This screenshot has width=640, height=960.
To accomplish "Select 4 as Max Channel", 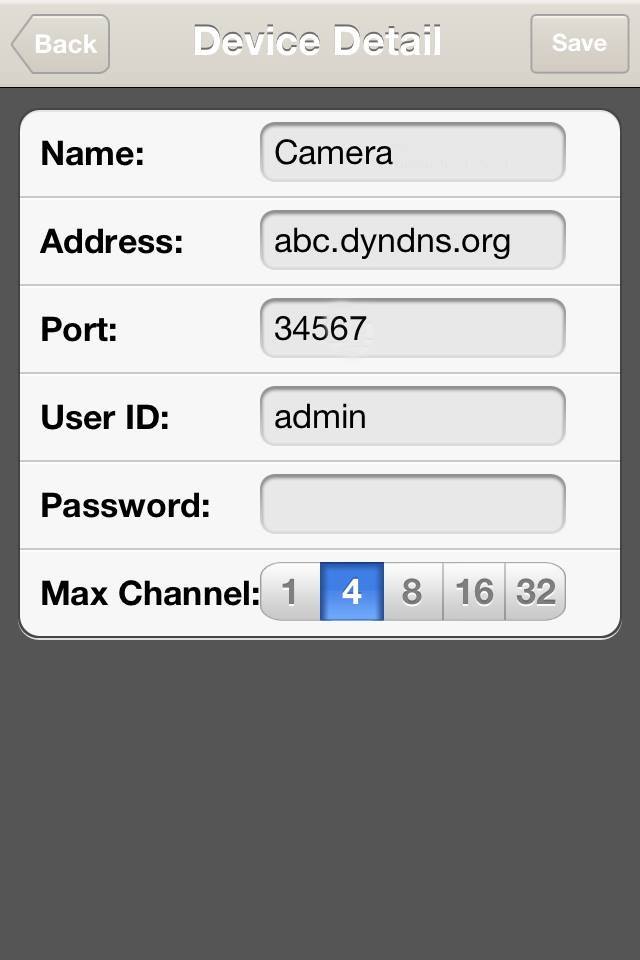I will [351, 592].
